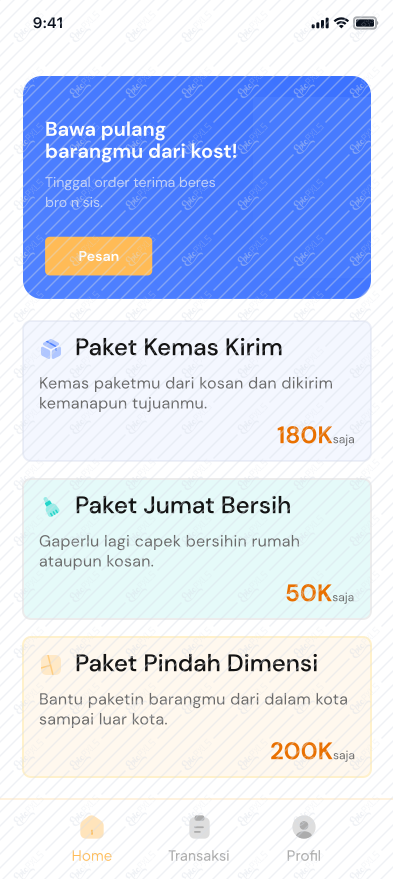Screen dimensions: 393x879
Task: Open the Paket Kemas Kirim card
Action: 197,391
